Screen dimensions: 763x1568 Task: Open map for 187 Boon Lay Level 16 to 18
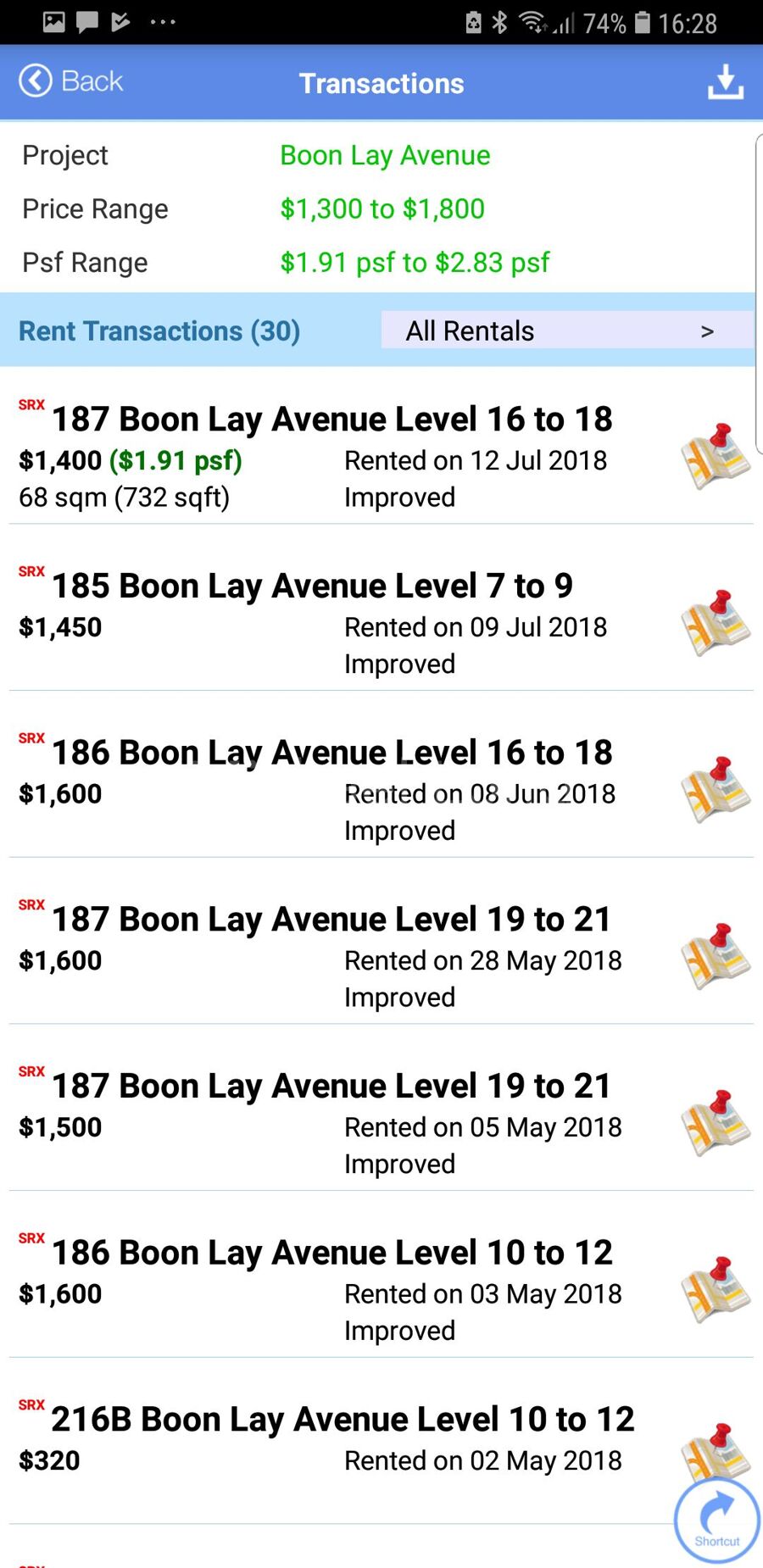click(716, 456)
